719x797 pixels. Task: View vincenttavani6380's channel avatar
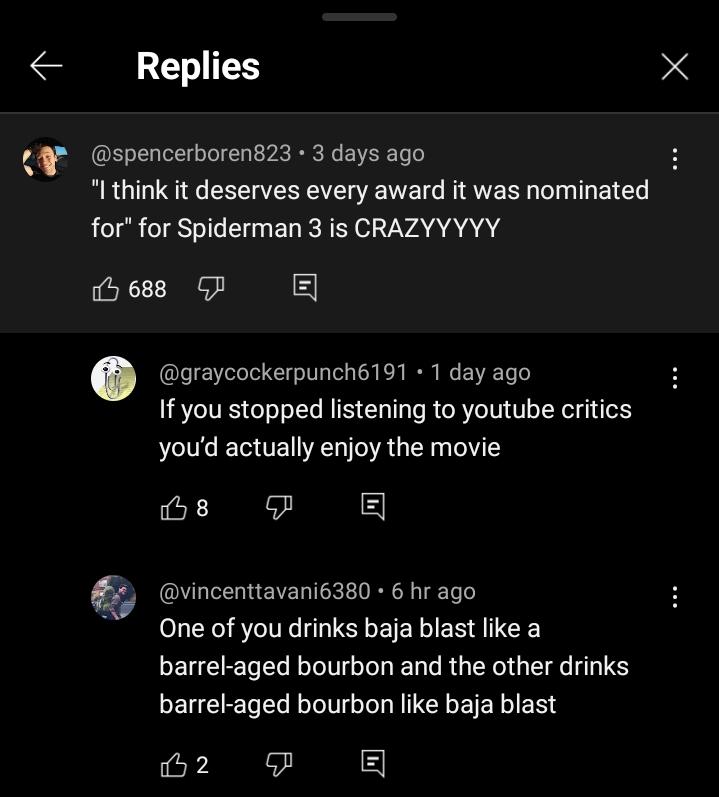pyautogui.click(x=113, y=597)
